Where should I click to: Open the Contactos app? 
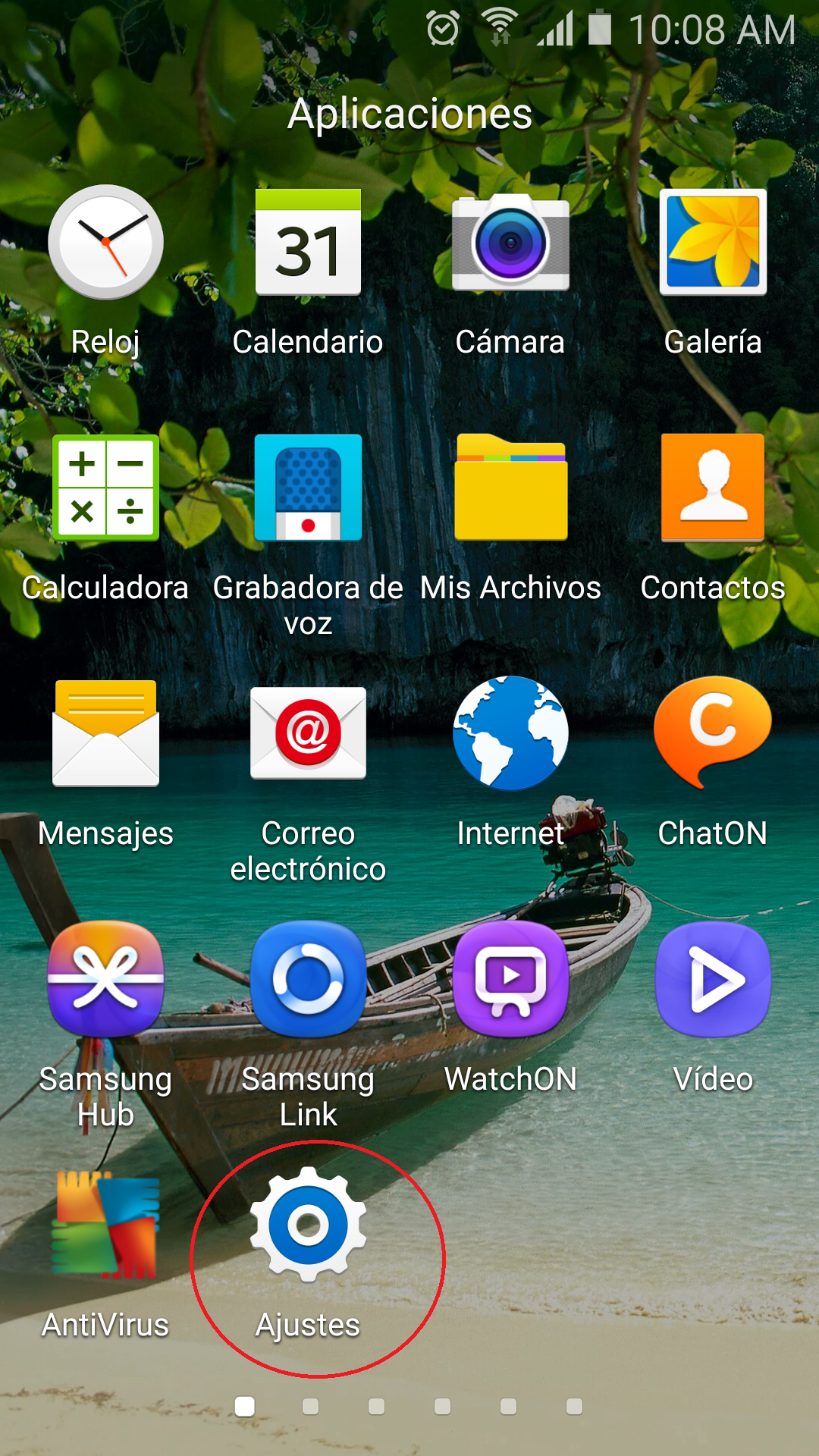pos(713,488)
